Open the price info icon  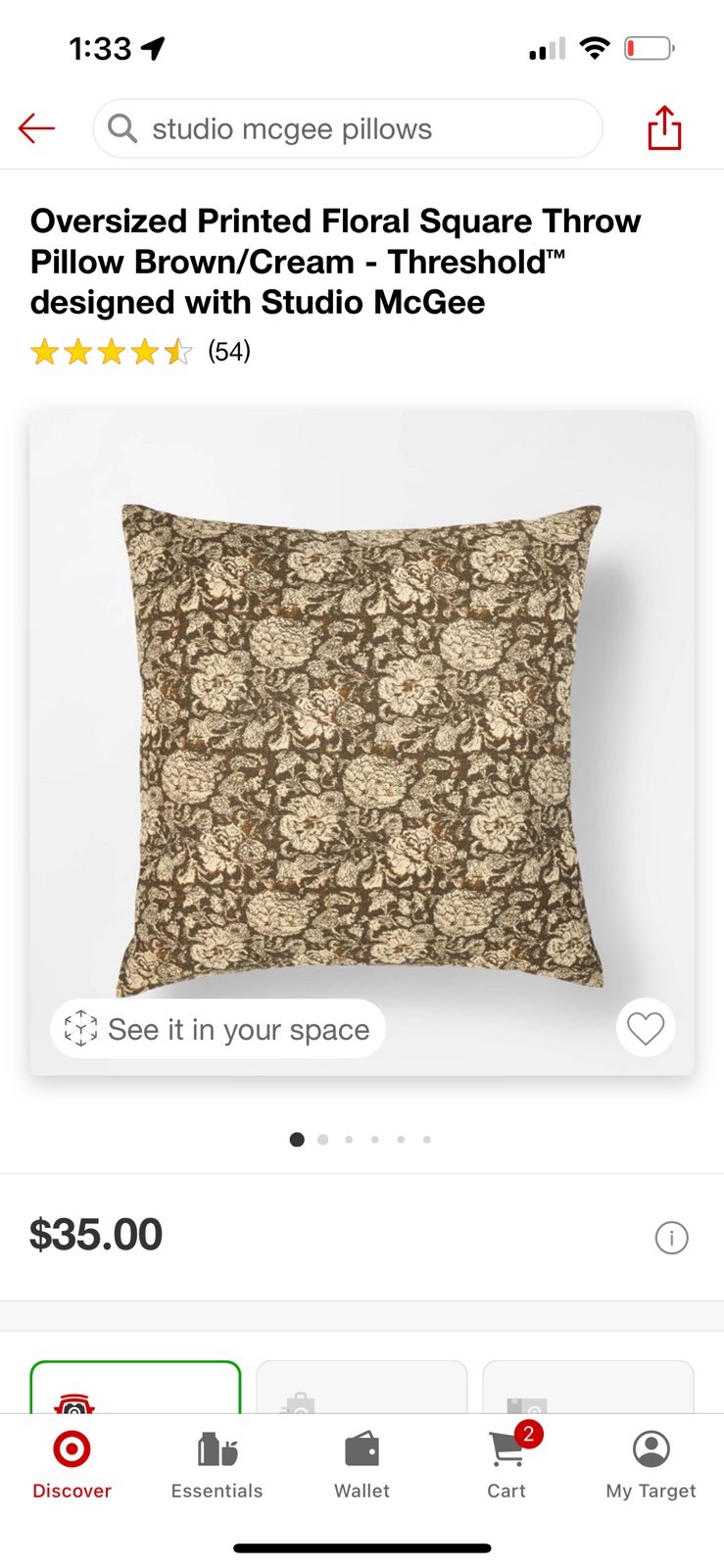tap(671, 1238)
